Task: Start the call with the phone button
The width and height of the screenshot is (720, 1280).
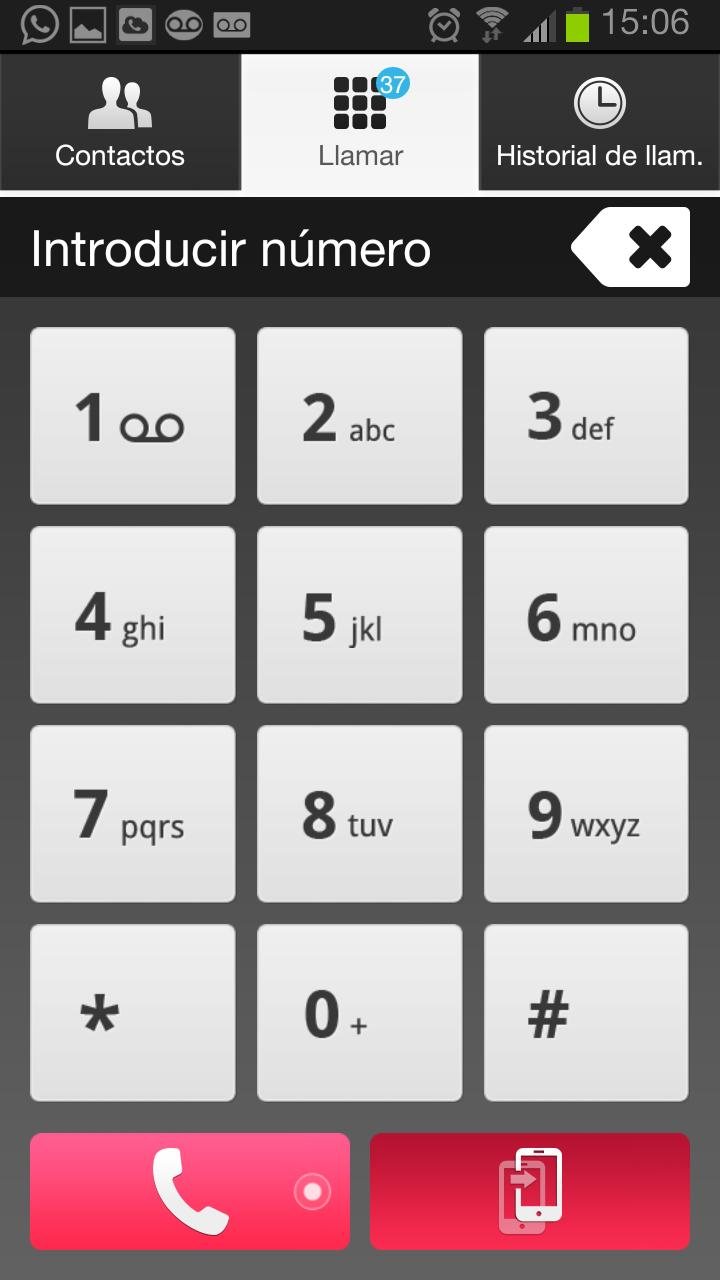Action: click(190, 1191)
